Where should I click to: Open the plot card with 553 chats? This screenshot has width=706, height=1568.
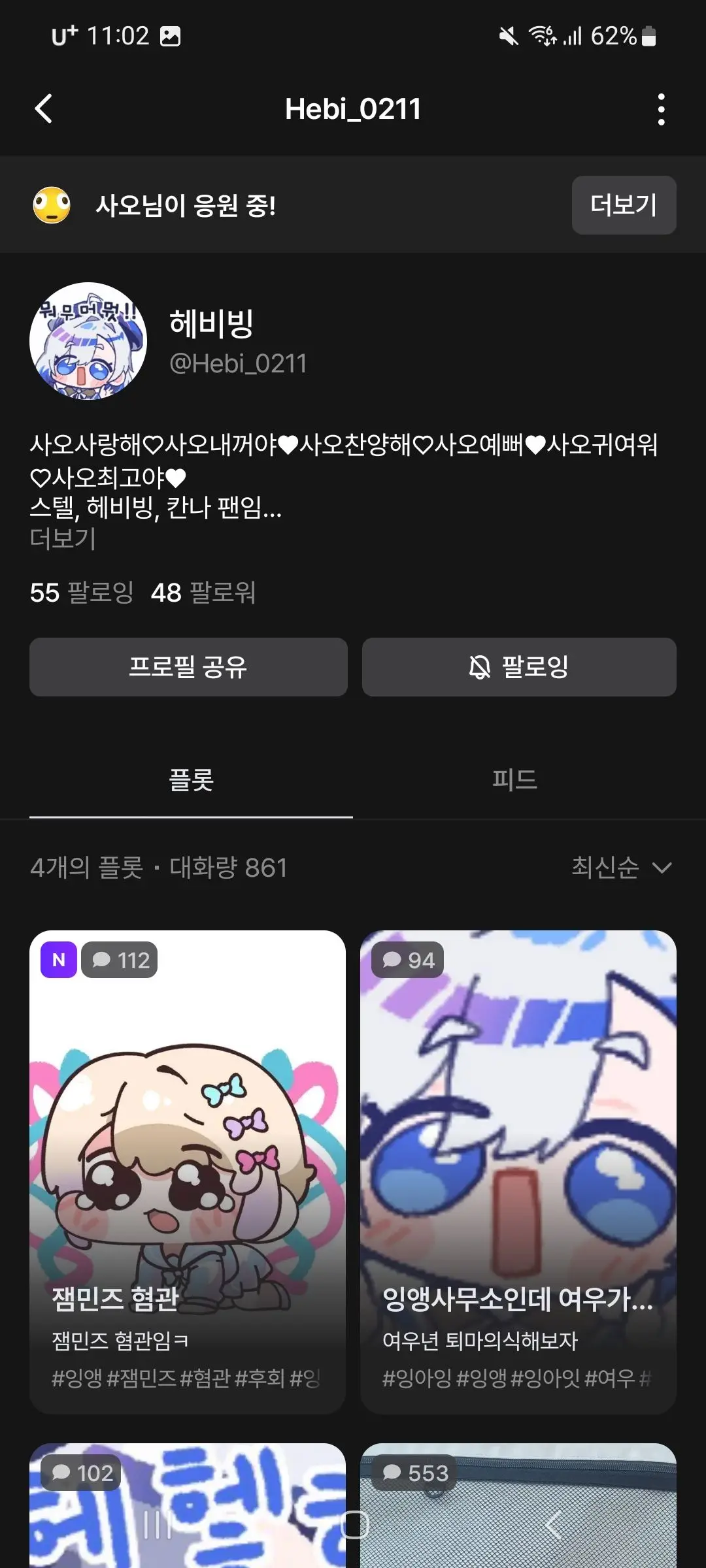point(518,1505)
